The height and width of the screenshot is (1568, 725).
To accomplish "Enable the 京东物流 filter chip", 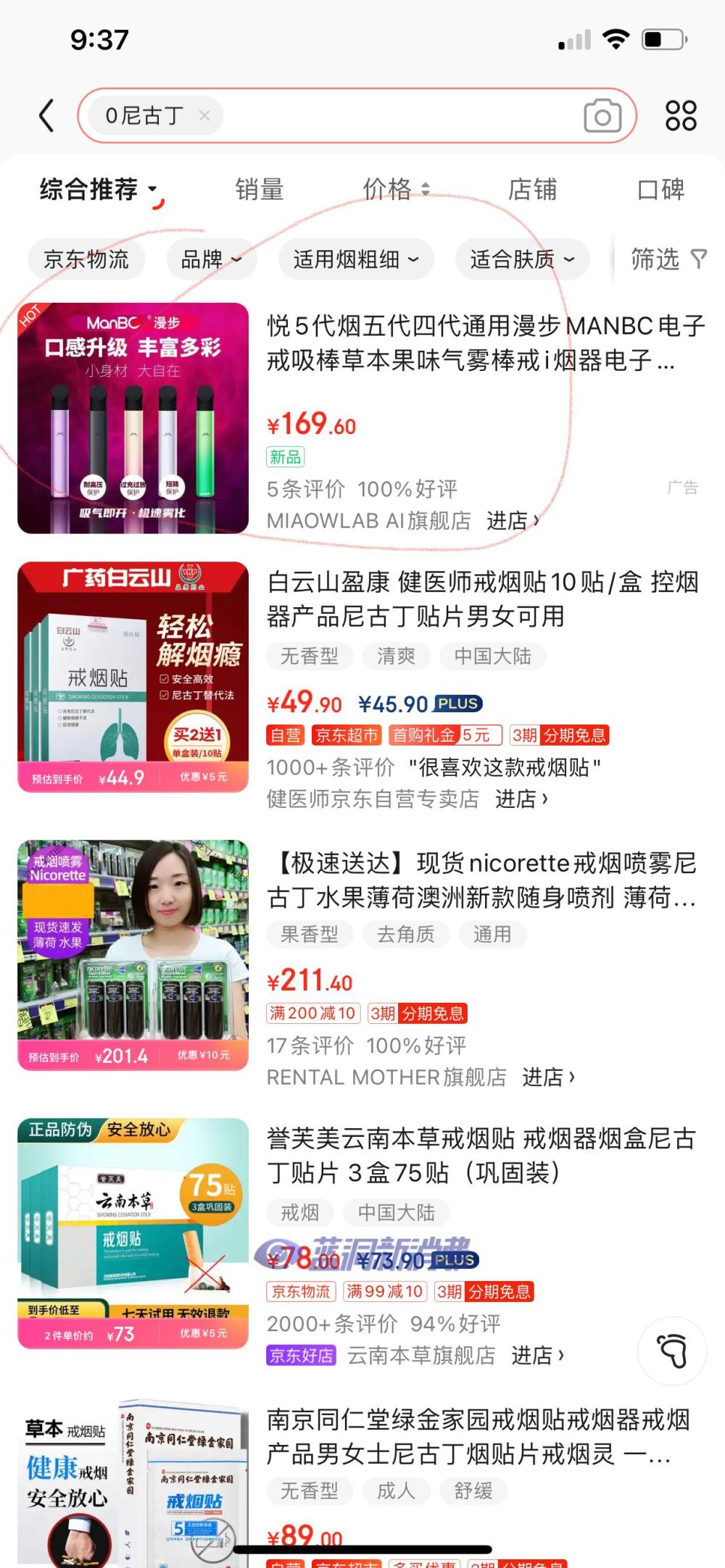I will 84,259.
